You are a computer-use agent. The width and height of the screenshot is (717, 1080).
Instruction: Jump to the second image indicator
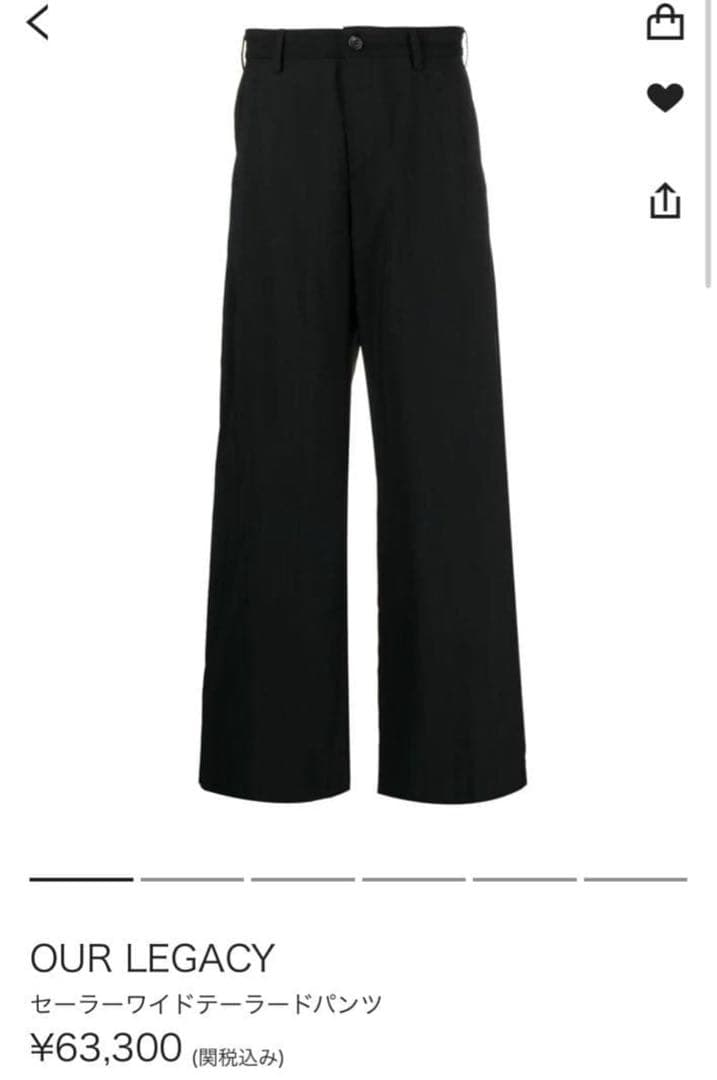(x=192, y=879)
